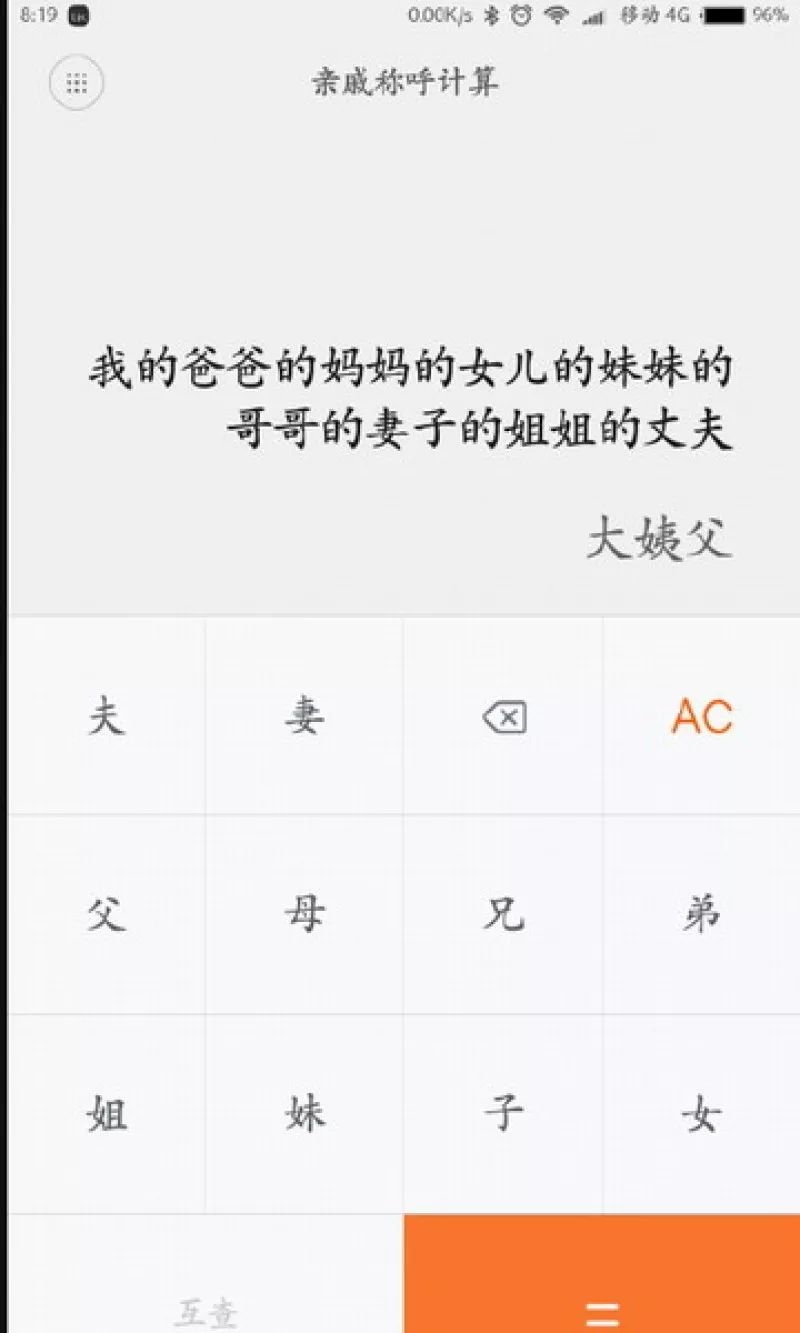Tap the 夫 (husband) key

click(x=107, y=716)
